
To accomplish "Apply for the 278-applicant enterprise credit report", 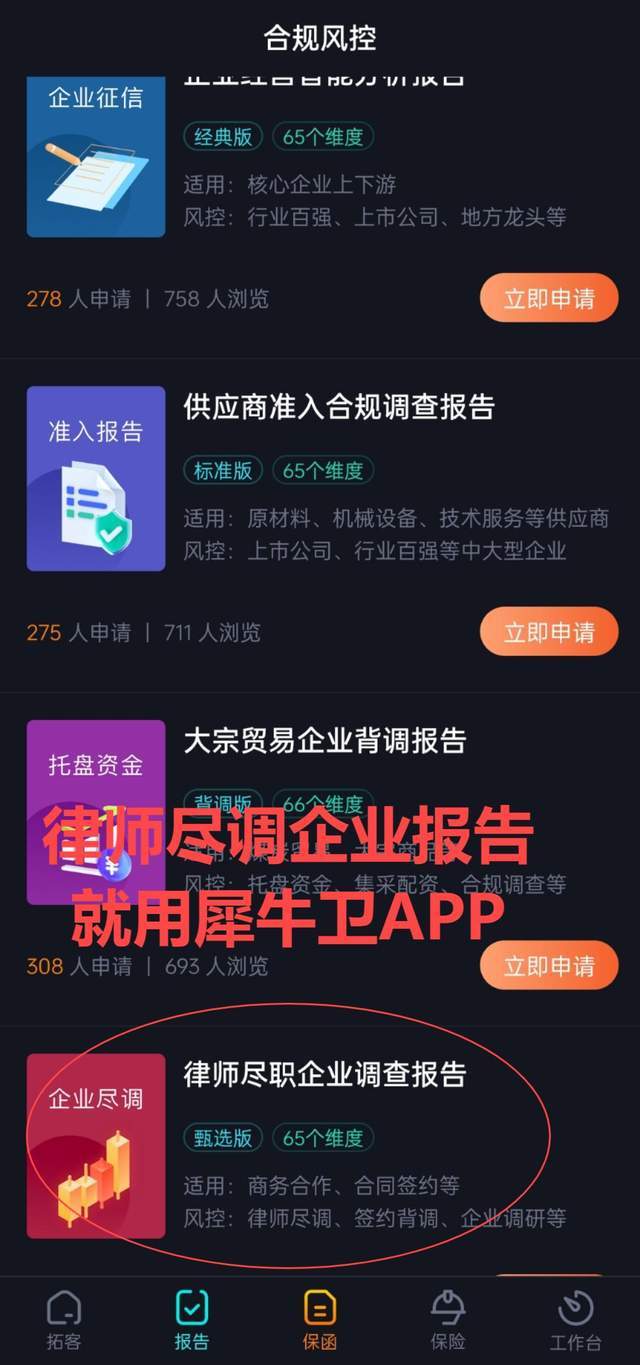I will 549,298.
